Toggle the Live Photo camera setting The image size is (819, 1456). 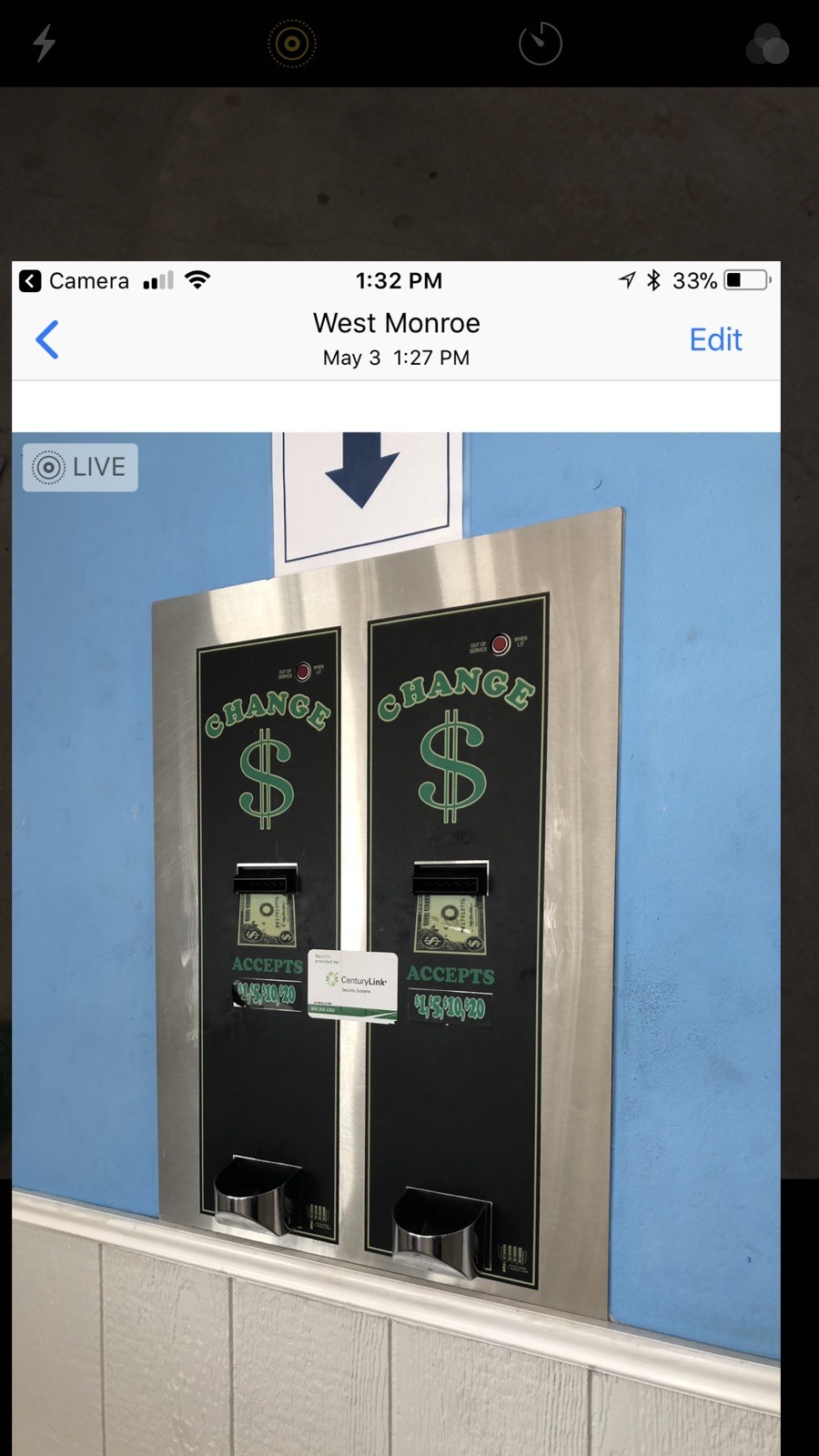coord(291,43)
